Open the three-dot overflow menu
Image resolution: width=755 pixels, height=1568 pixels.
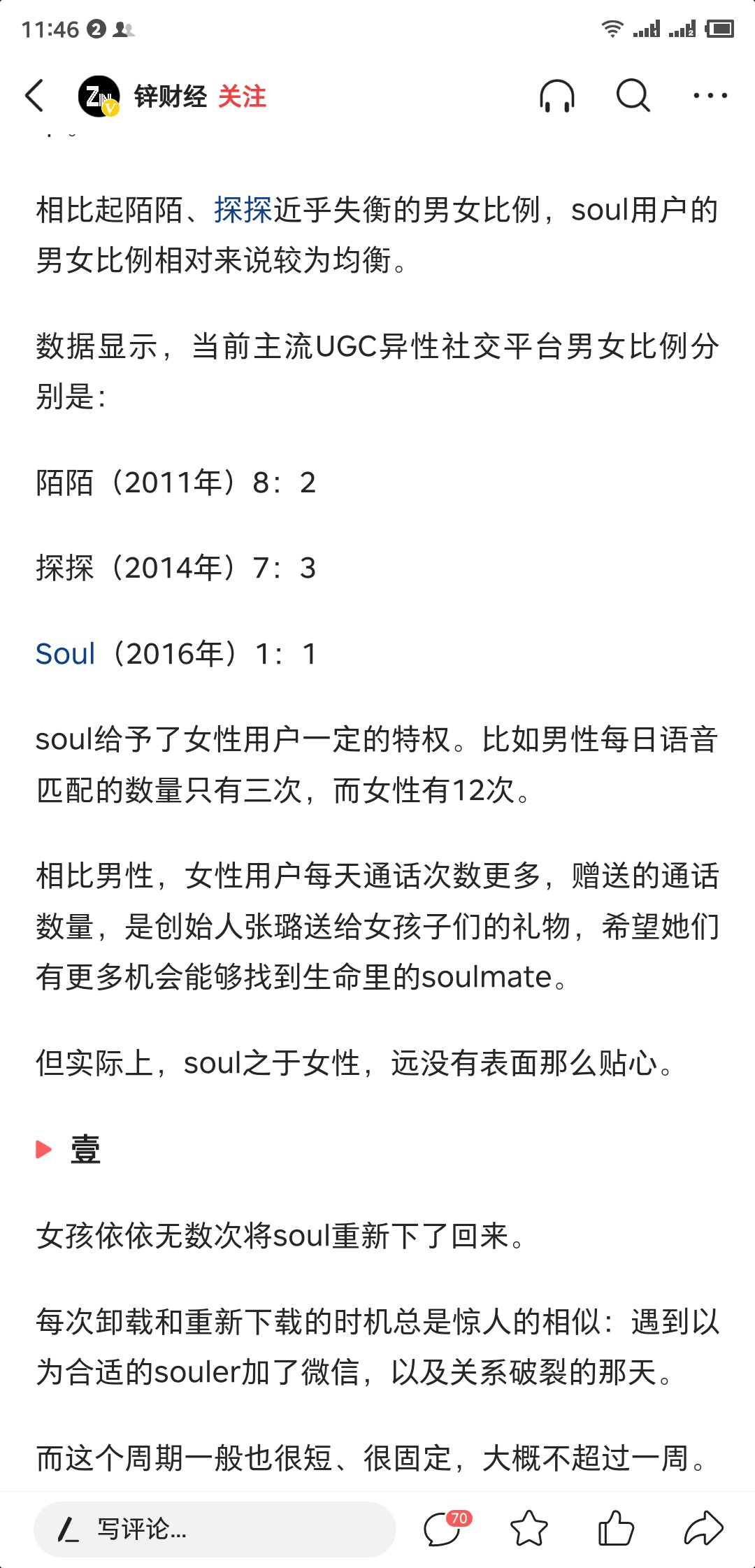[x=710, y=96]
